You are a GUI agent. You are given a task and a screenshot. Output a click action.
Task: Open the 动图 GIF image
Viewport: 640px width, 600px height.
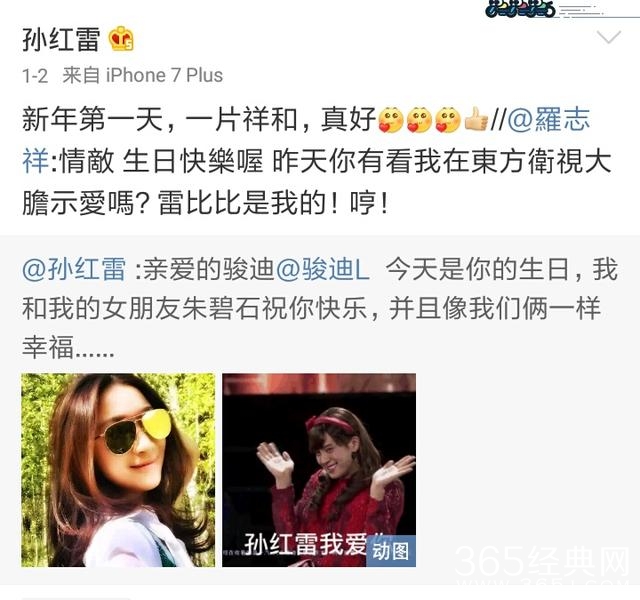click(319, 470)
